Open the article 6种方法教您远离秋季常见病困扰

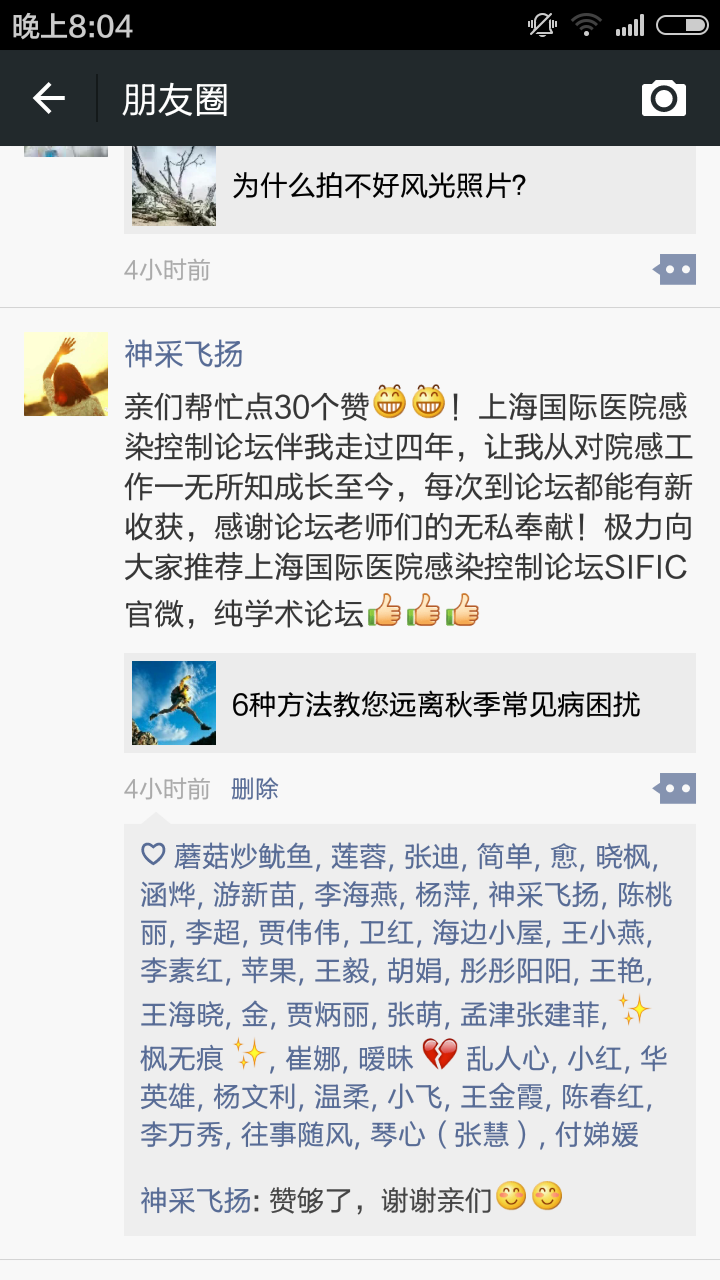(x=410, y=703)
